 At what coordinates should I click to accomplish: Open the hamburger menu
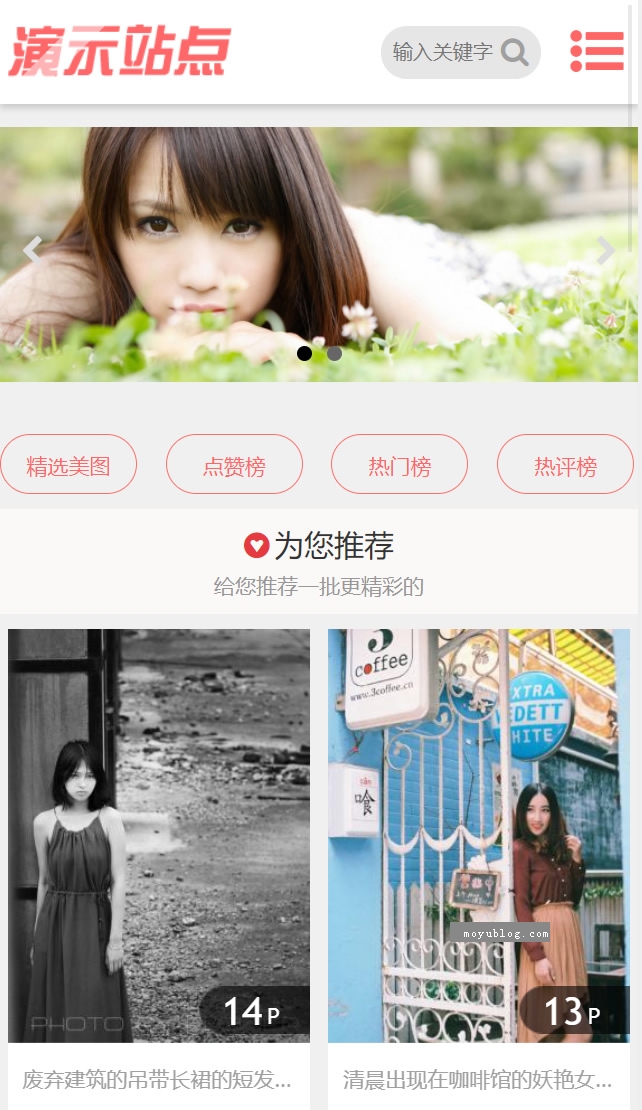coord(597,51)
